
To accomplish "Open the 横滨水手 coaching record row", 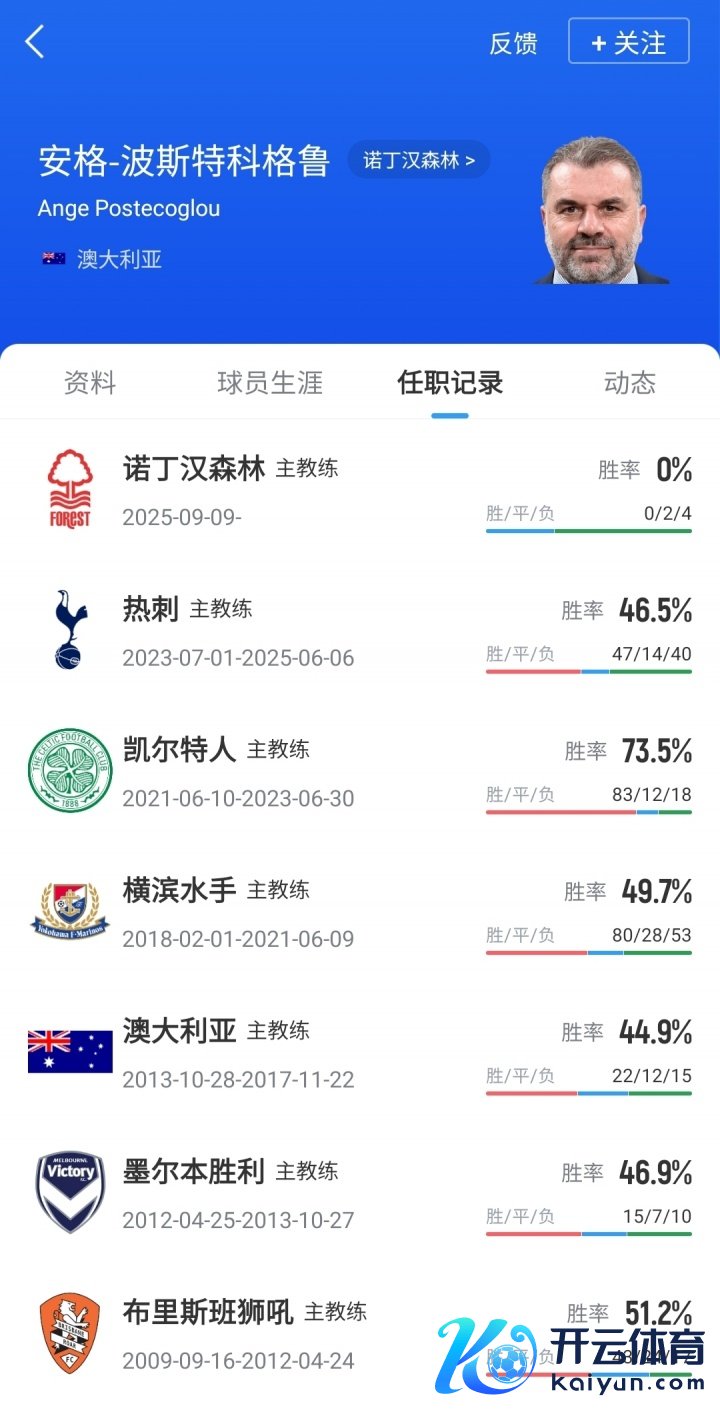I will click(x=360, y=912).
